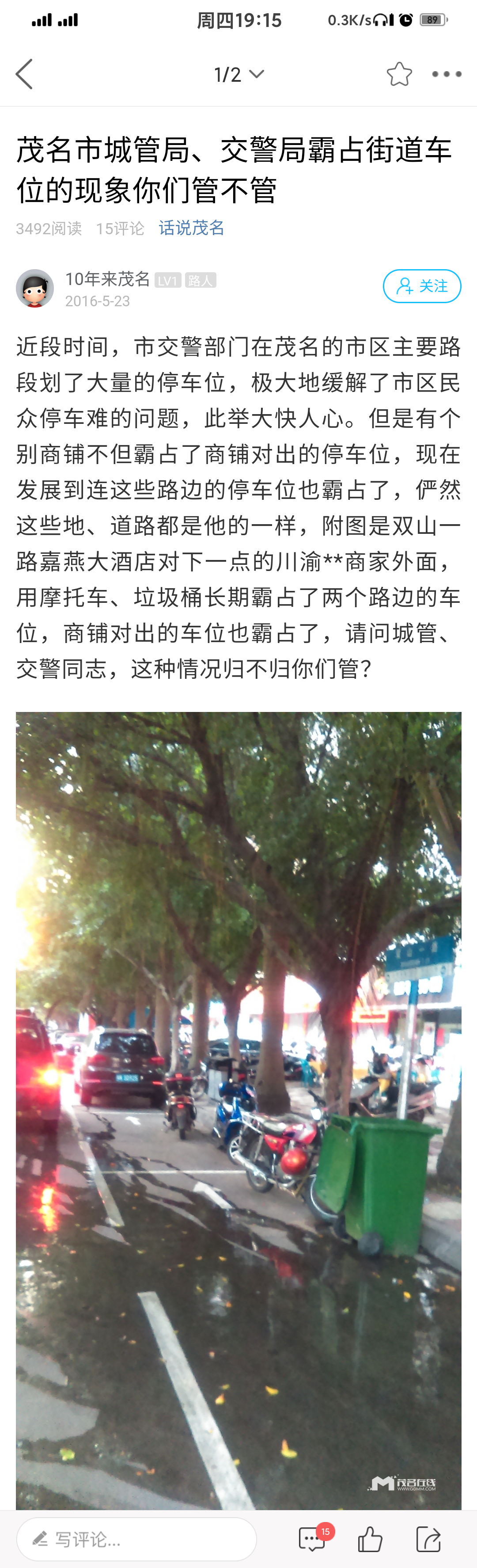Open the three-dot overflow menu
Image resolution: width=477 pixels, height=1568 pixels.
click(447, 74)
